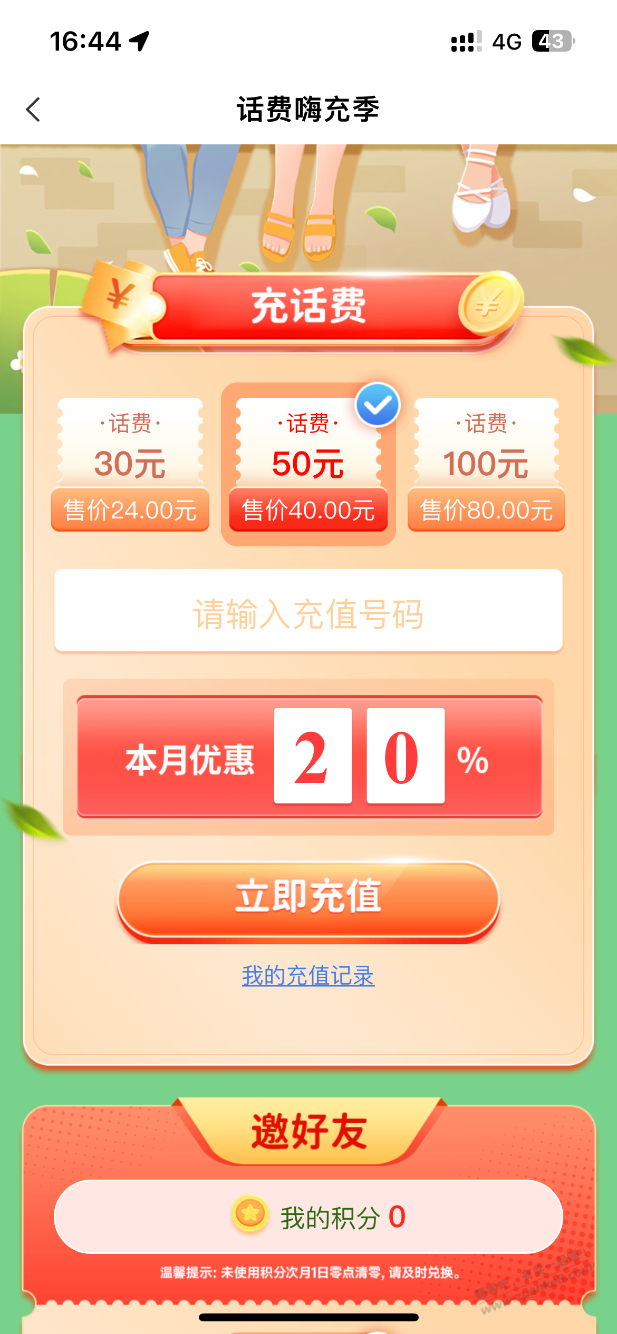Open 我的充值记录 link

pos(308,976)
